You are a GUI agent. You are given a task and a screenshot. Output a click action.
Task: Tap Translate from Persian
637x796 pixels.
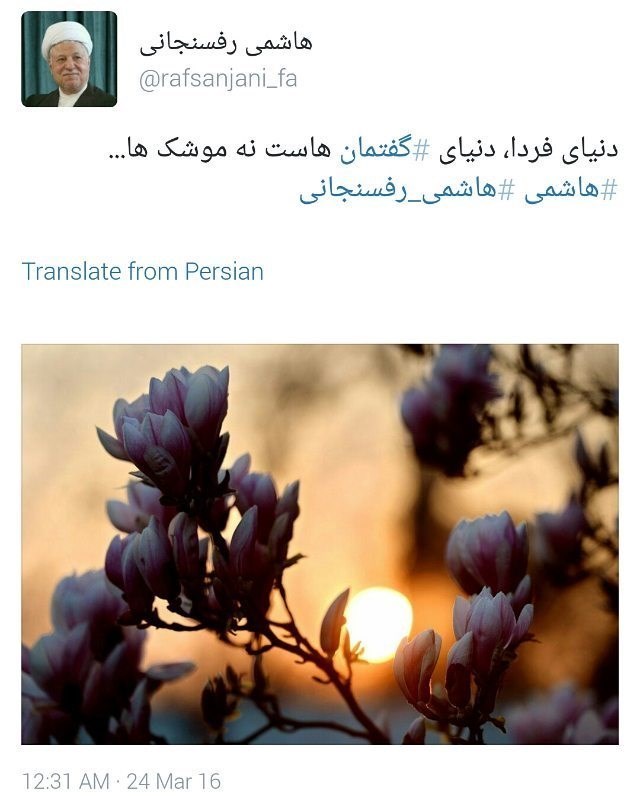tap(143, 271)
